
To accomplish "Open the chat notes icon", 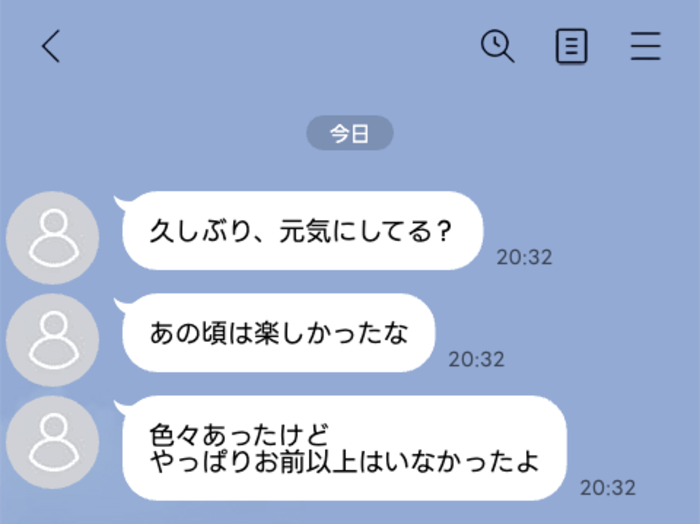I will [571, 46].
